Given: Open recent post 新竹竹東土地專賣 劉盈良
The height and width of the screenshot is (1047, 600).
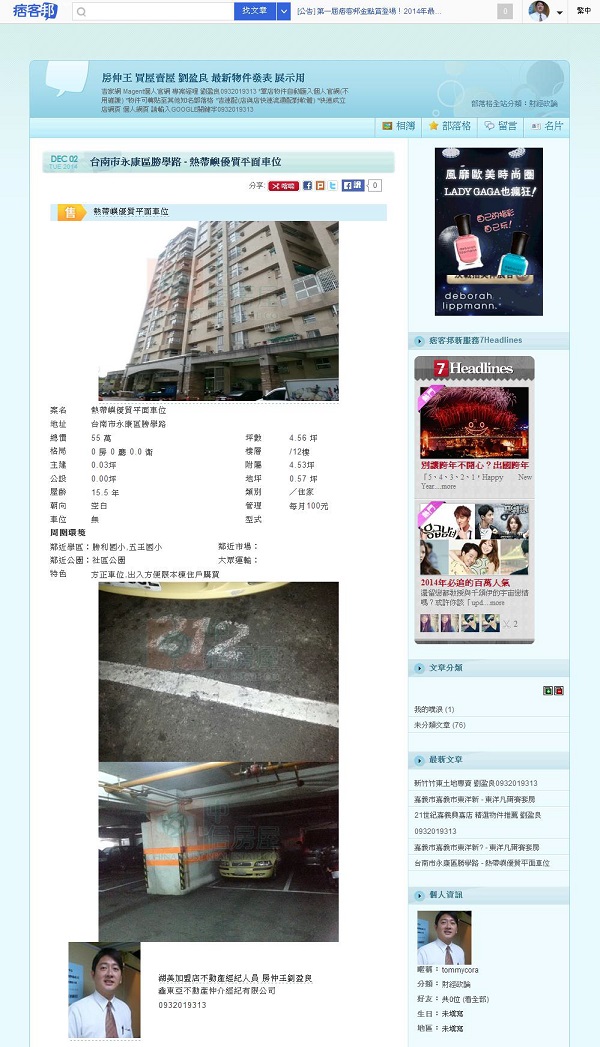Looking at the screenshot, I should coord(475,783).
